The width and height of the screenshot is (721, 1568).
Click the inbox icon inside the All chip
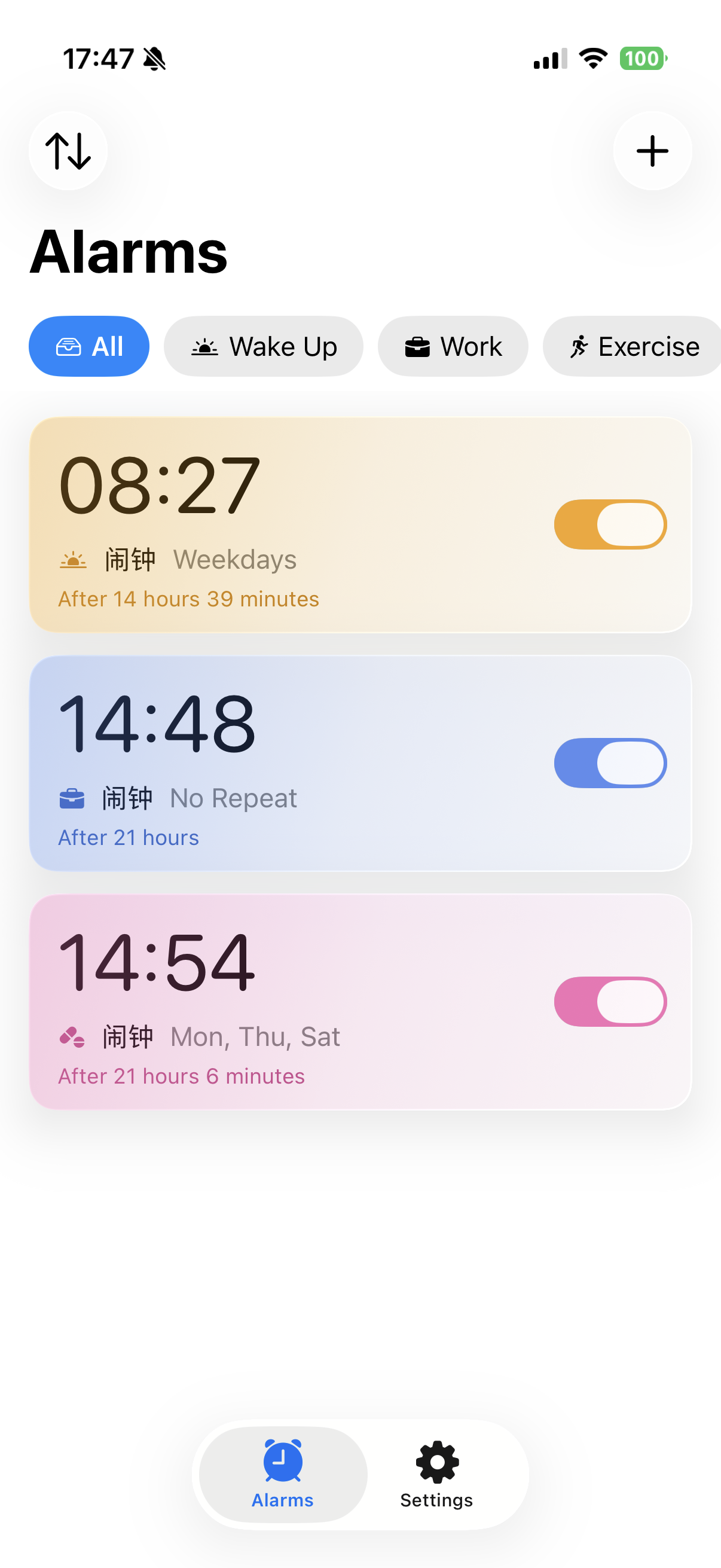pos(69,346)
